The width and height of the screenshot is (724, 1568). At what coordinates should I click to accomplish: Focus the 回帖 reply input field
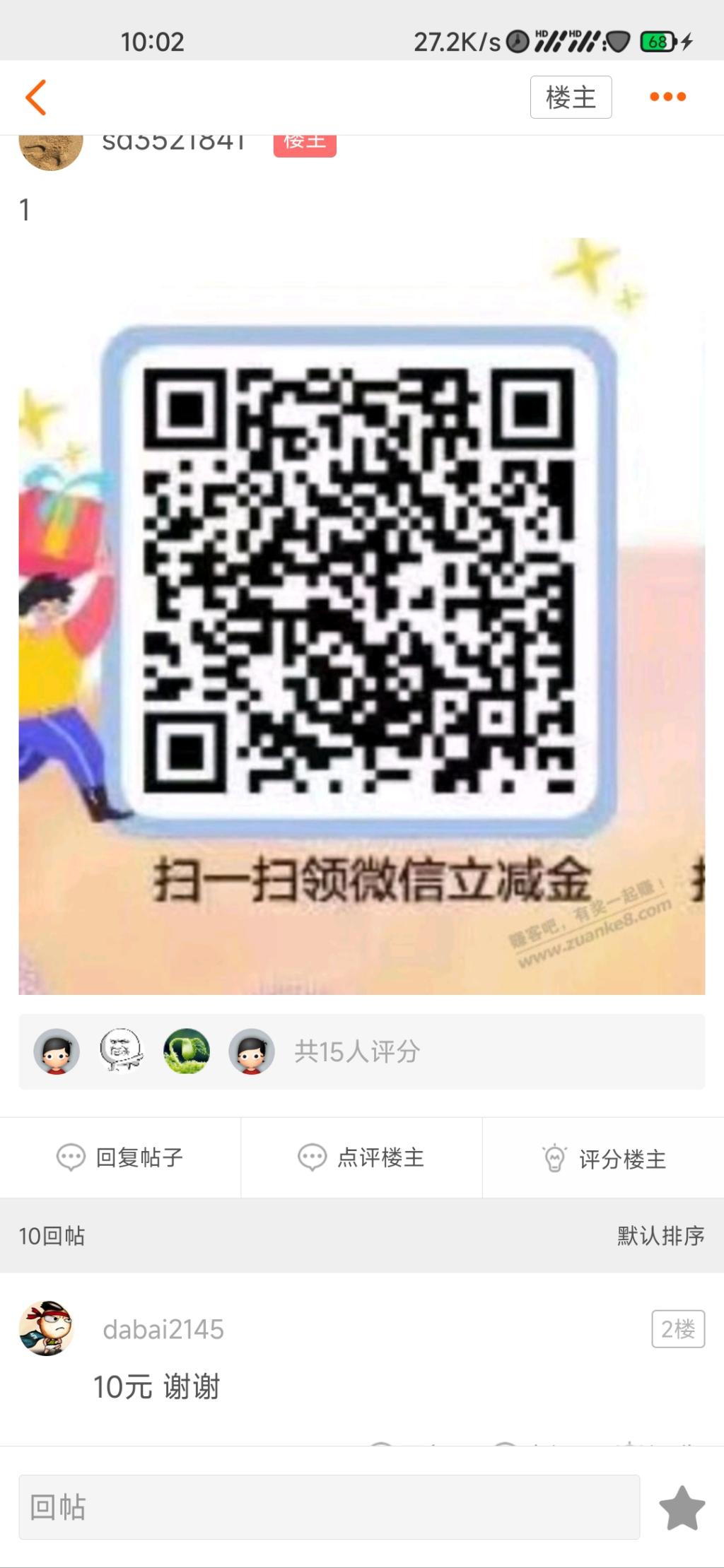coord(329,1507)
